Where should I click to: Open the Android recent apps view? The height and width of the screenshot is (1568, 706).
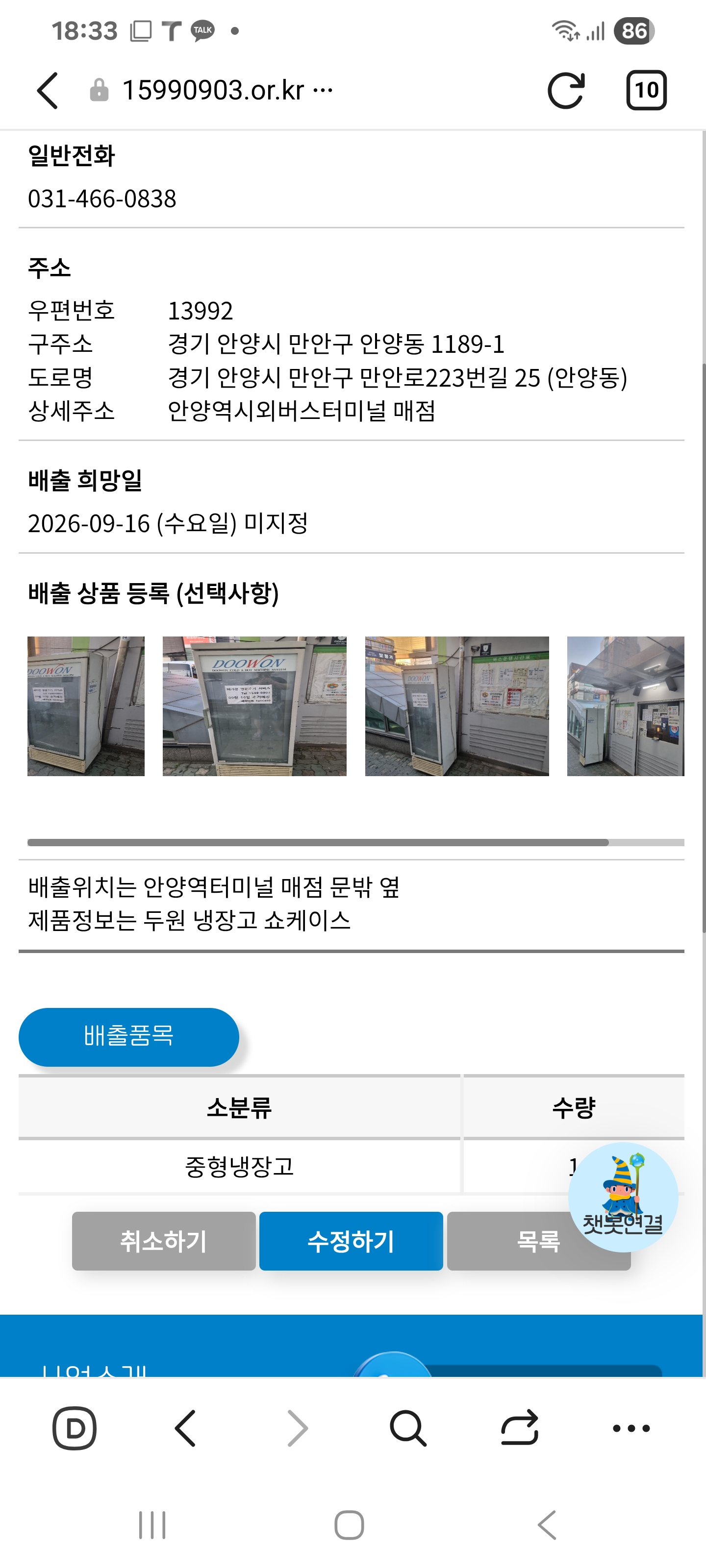tap(151, 1525)
